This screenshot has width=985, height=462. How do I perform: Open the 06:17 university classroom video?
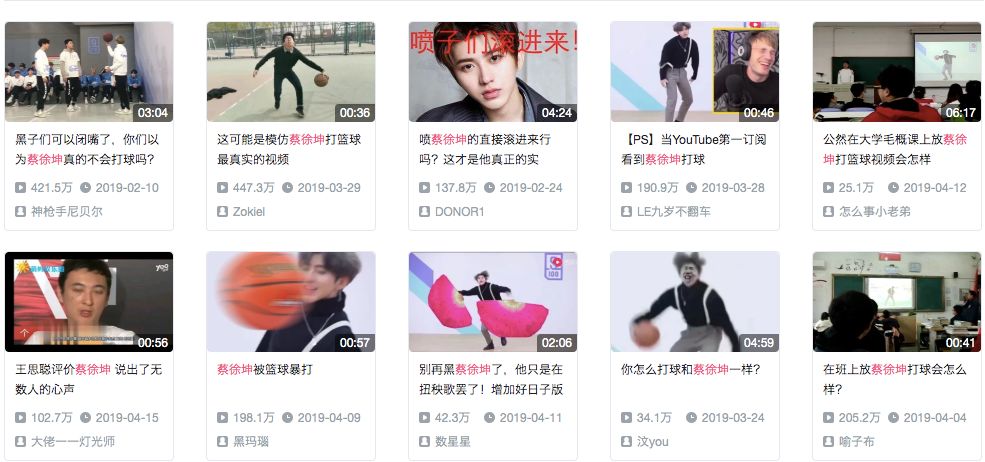coord(897,72)
